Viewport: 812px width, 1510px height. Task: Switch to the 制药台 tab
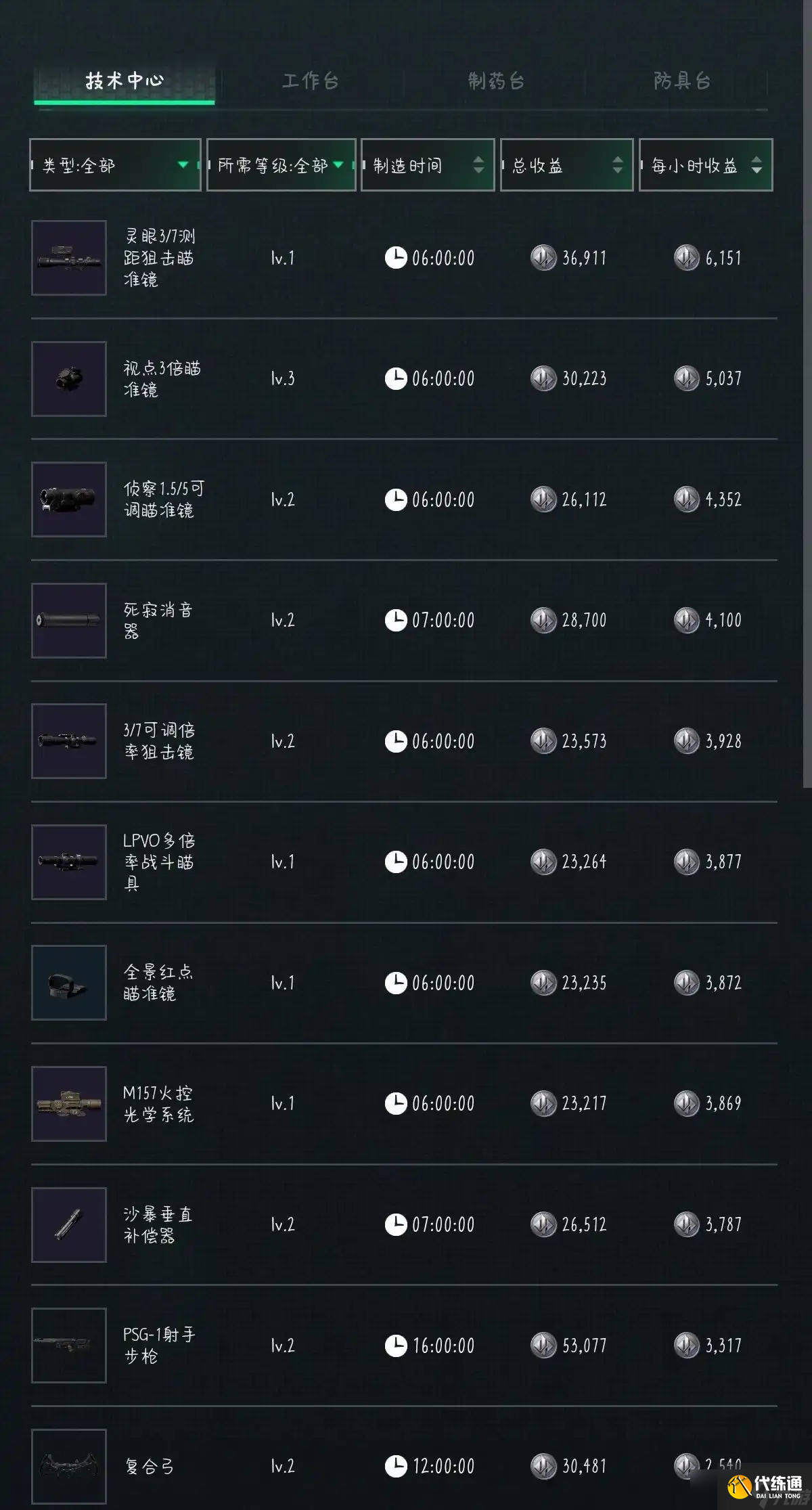[496, 82]
